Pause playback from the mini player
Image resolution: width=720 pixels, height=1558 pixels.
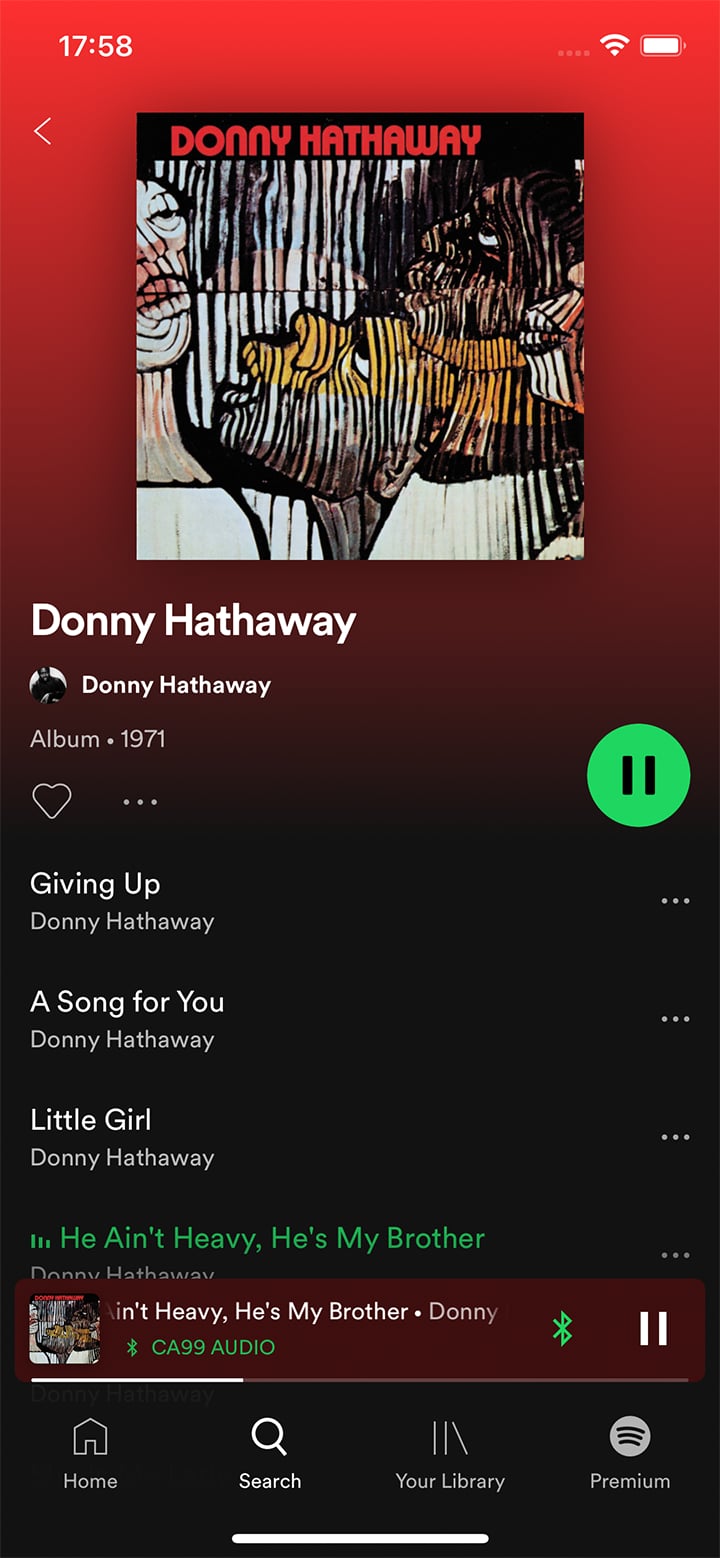[653, 1329]
